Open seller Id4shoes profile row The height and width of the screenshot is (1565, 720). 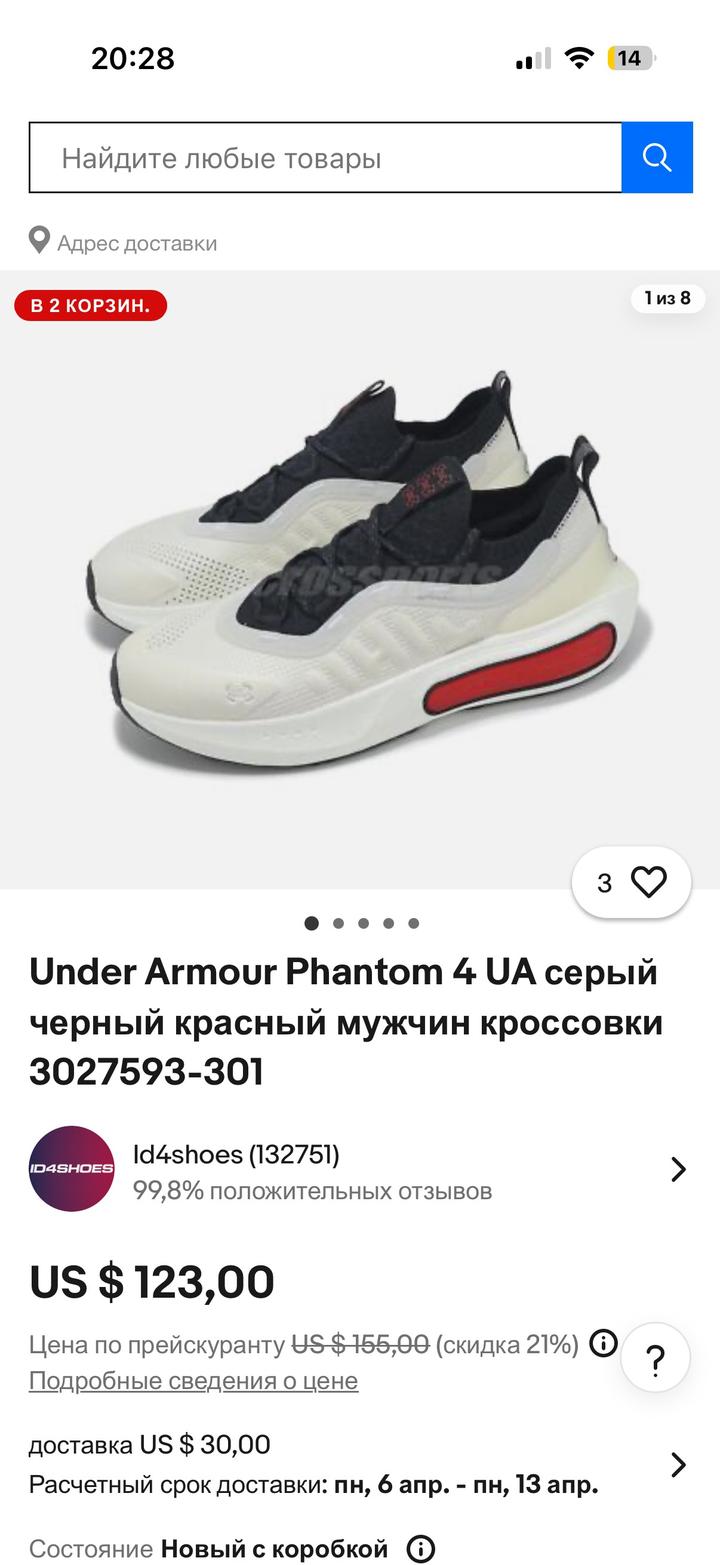point(360,1169)
